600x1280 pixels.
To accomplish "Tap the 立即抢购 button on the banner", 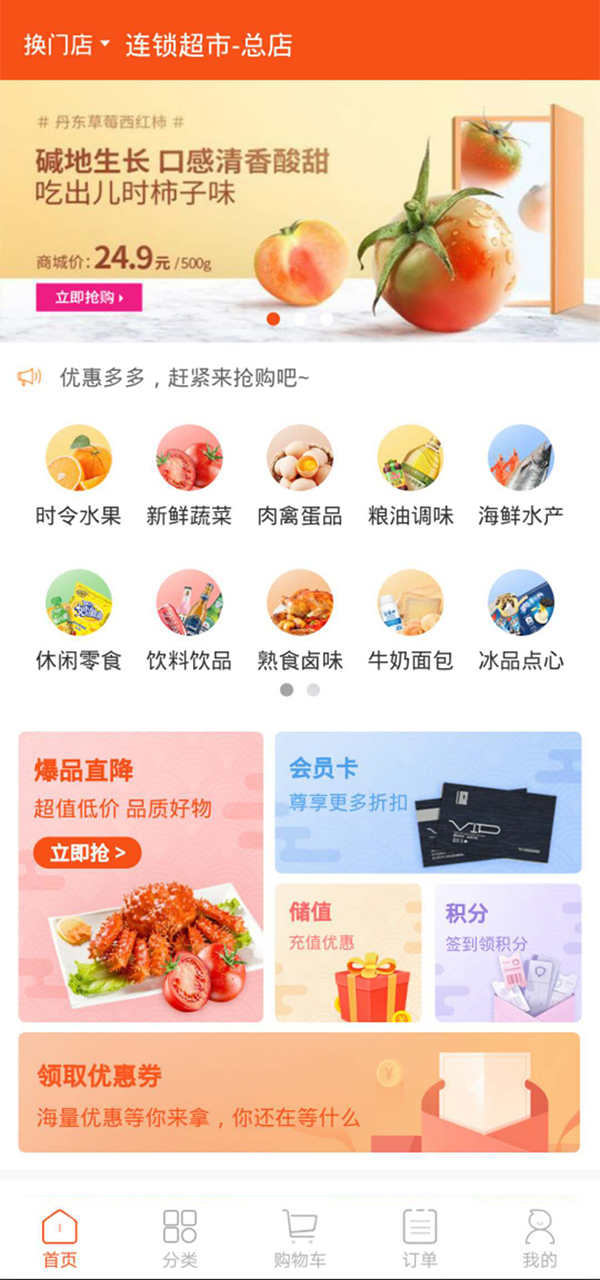I will tap(89, 297).
